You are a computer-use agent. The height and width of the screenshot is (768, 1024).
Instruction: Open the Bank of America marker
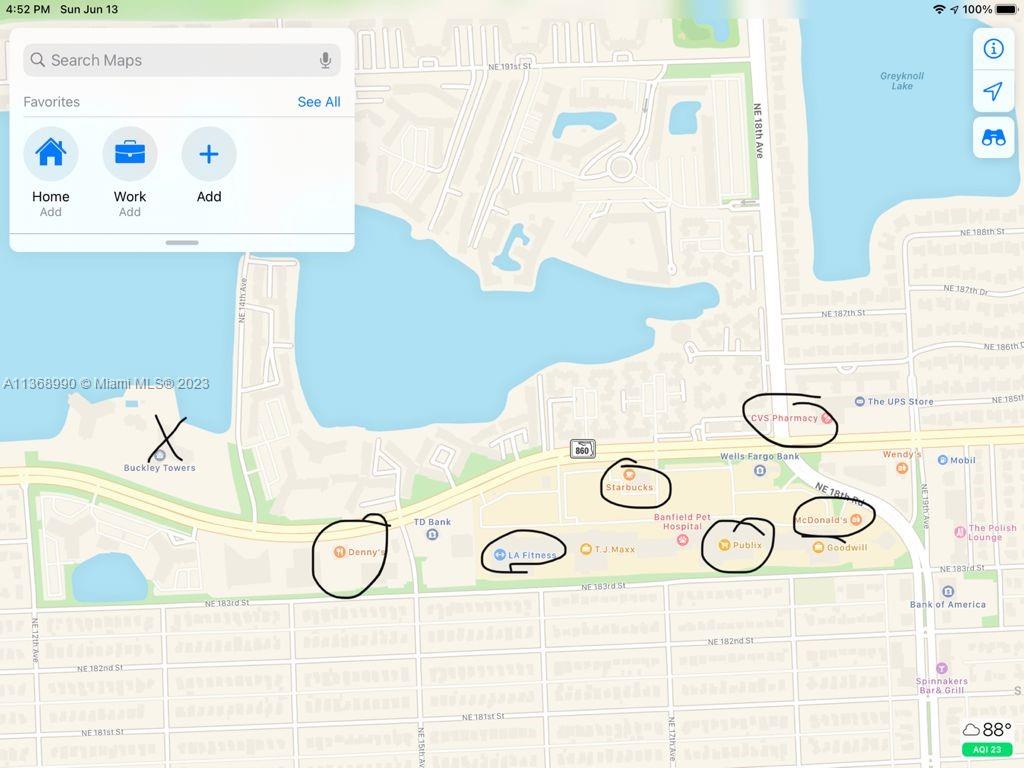click(x=947, y=592)
